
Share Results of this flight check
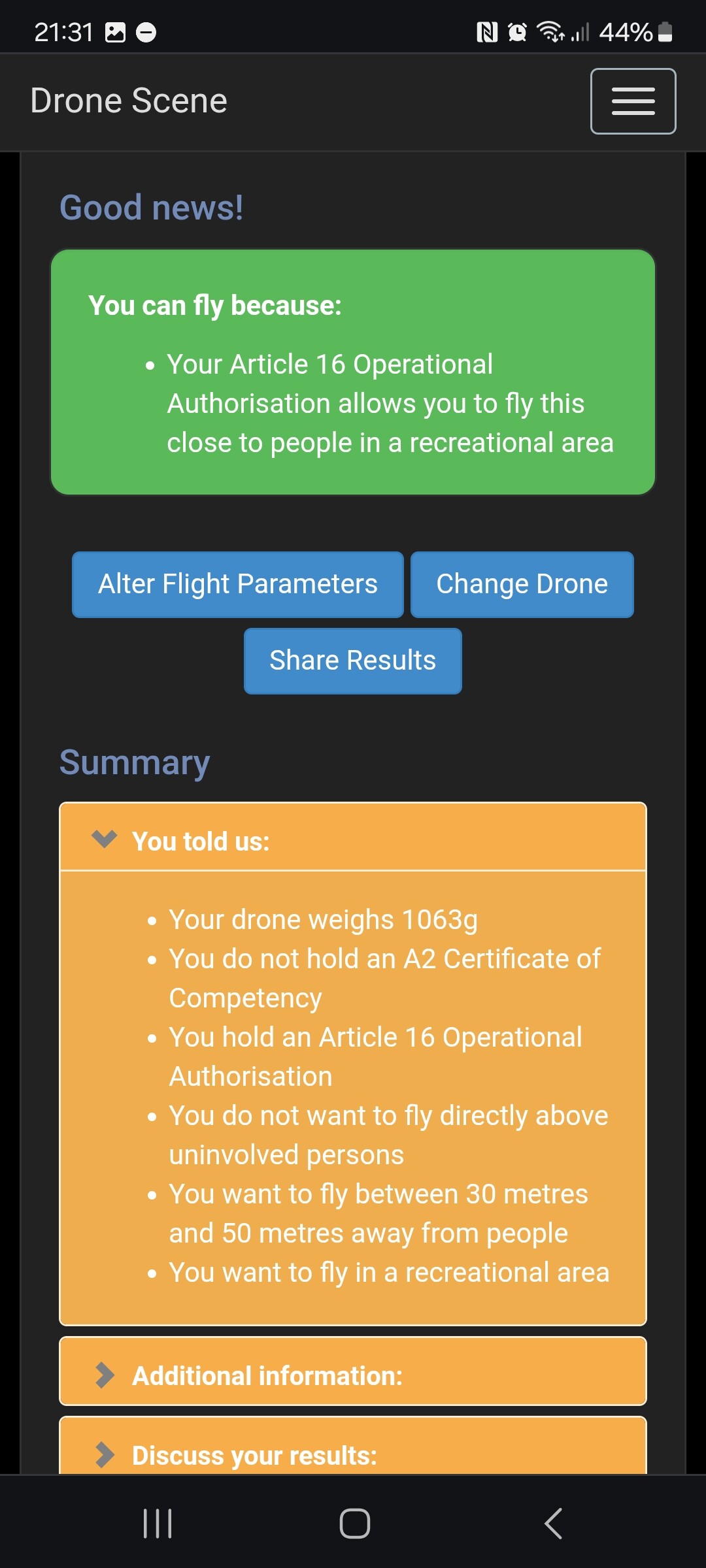(x=353, y=661)
